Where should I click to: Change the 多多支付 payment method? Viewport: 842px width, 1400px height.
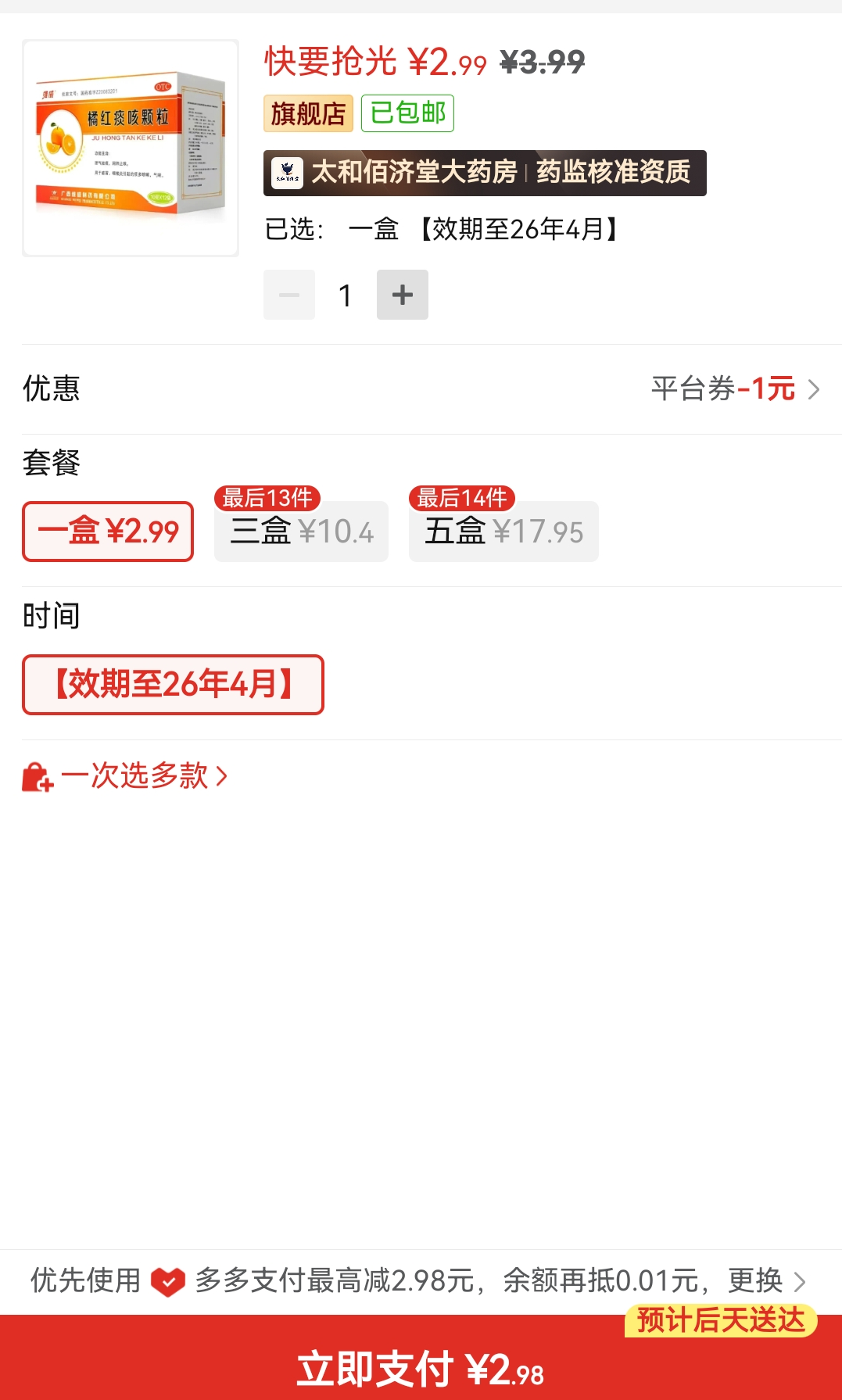click(766, 1280)
